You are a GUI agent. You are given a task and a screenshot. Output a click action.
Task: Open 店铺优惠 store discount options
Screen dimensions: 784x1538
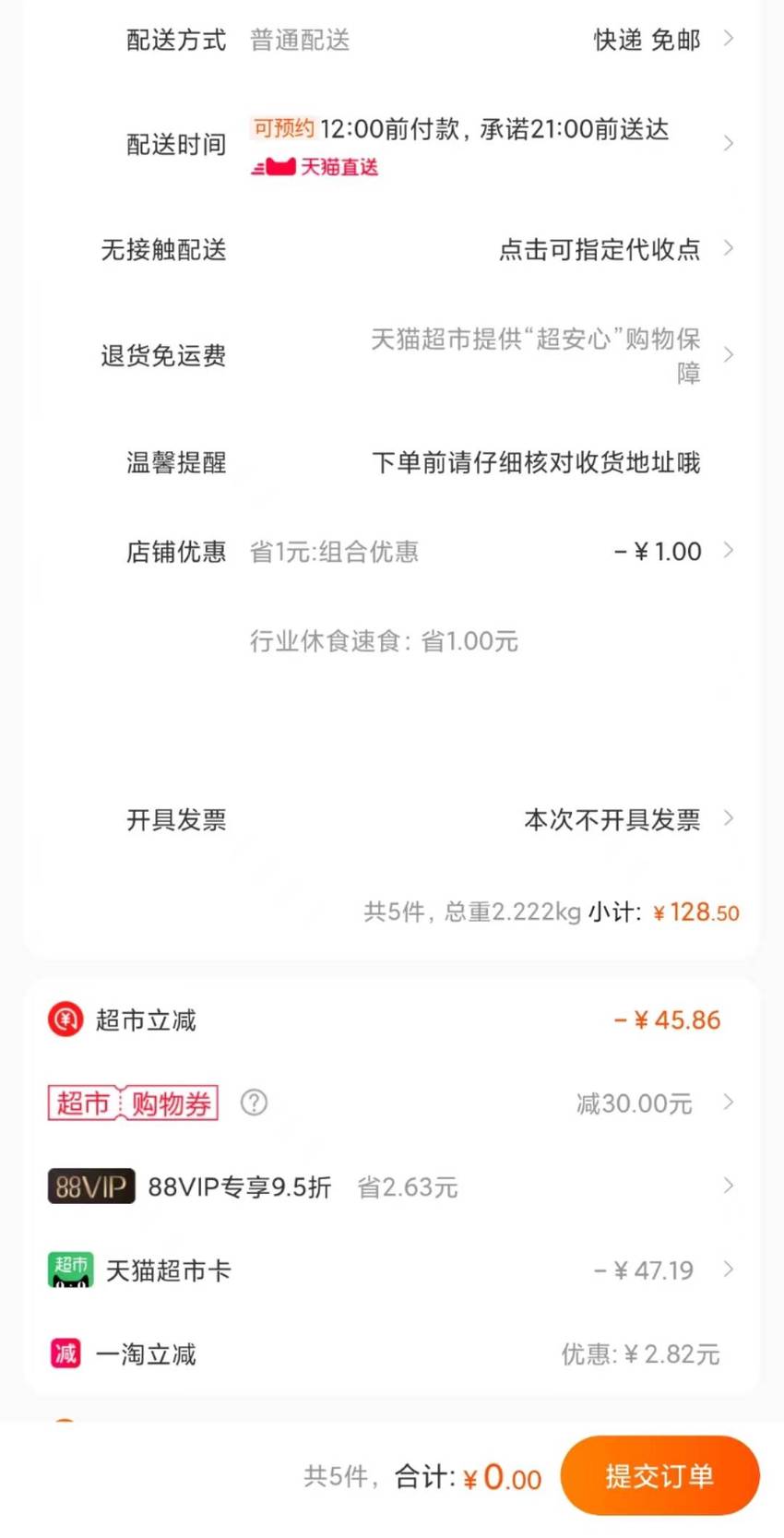(392, 552)
